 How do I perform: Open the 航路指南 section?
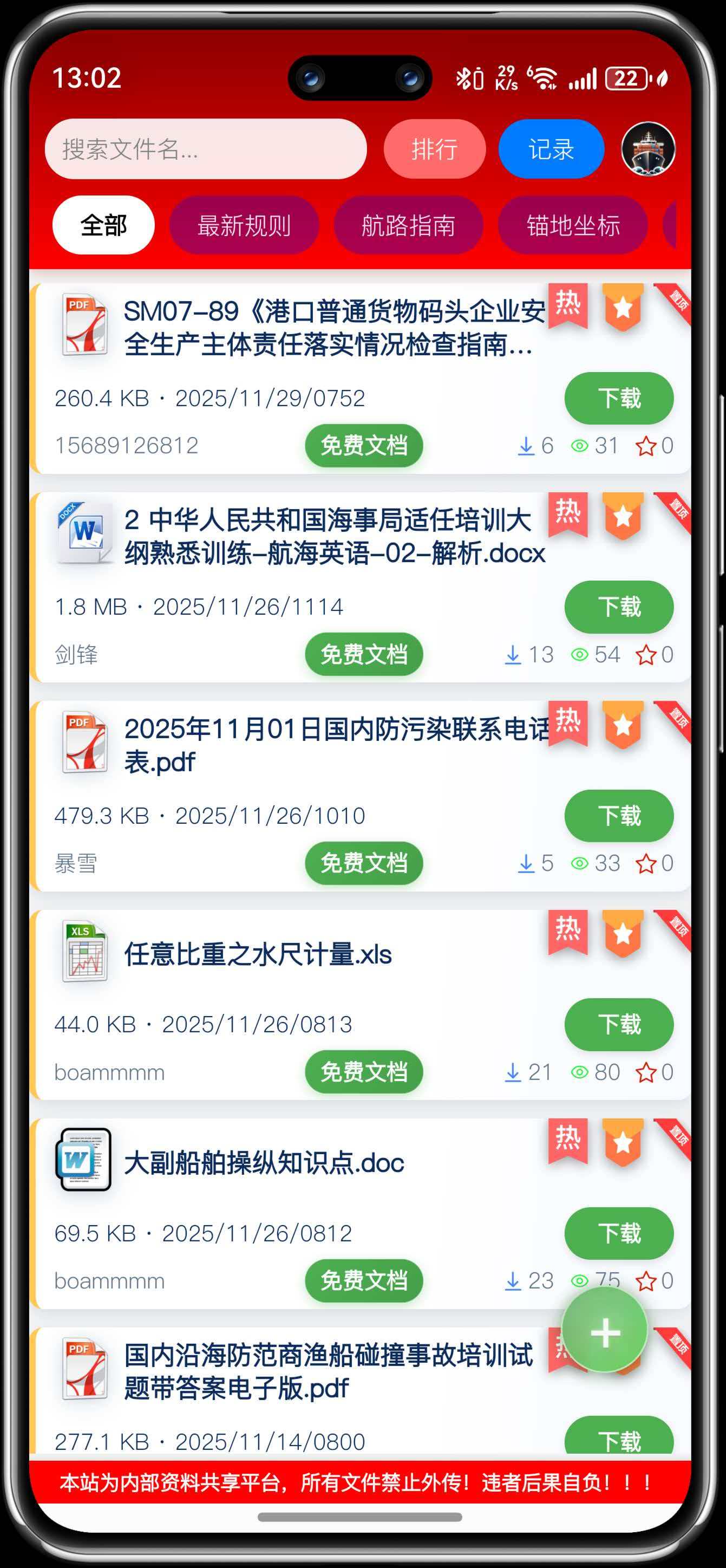409,225
